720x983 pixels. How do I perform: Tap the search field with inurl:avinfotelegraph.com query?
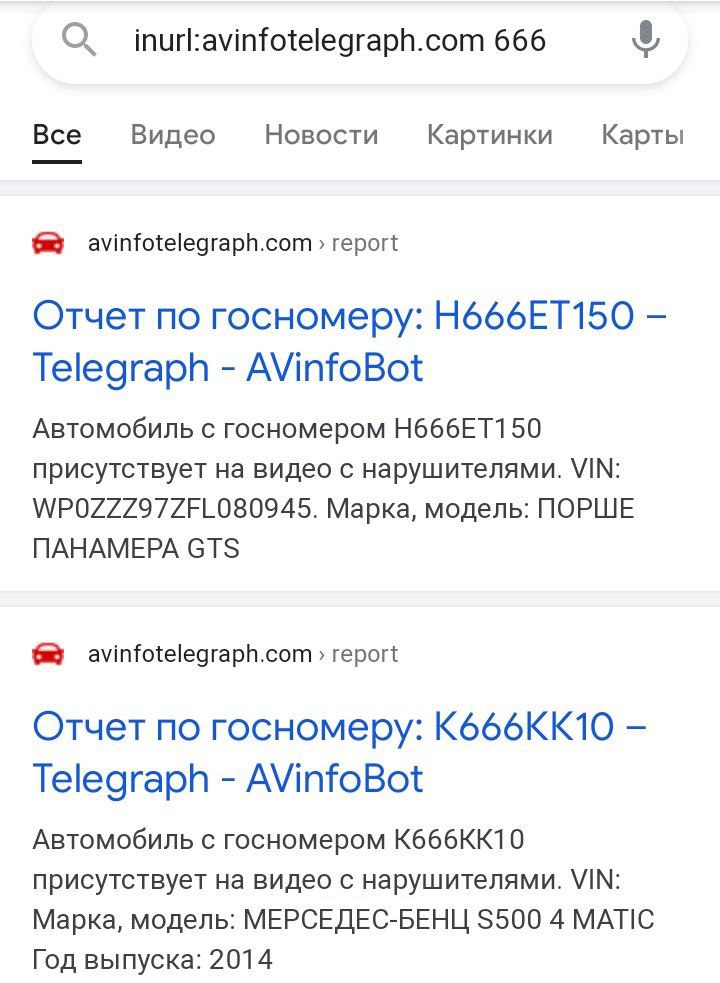[x=340, y=41]
